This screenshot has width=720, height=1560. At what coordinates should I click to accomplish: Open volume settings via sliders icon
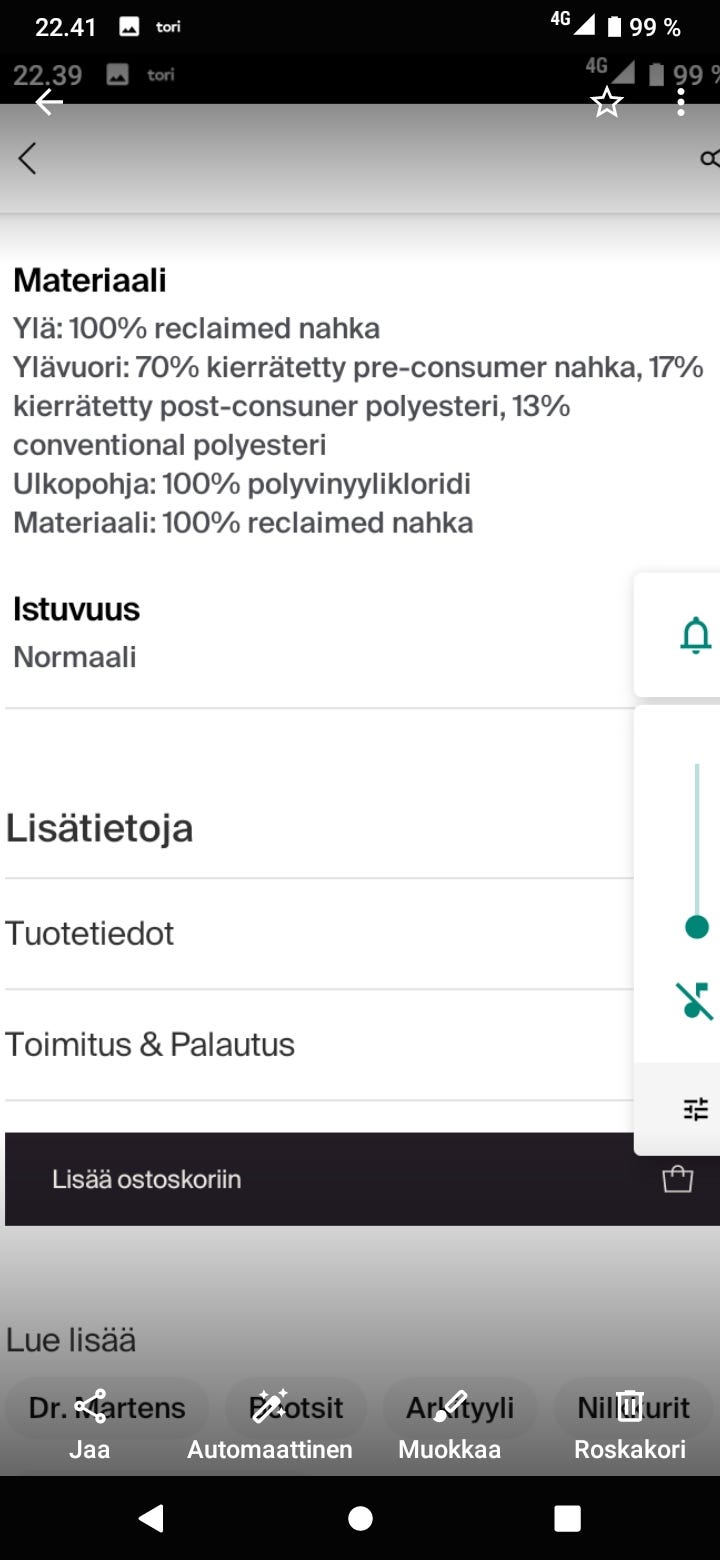coord(697,1109)
